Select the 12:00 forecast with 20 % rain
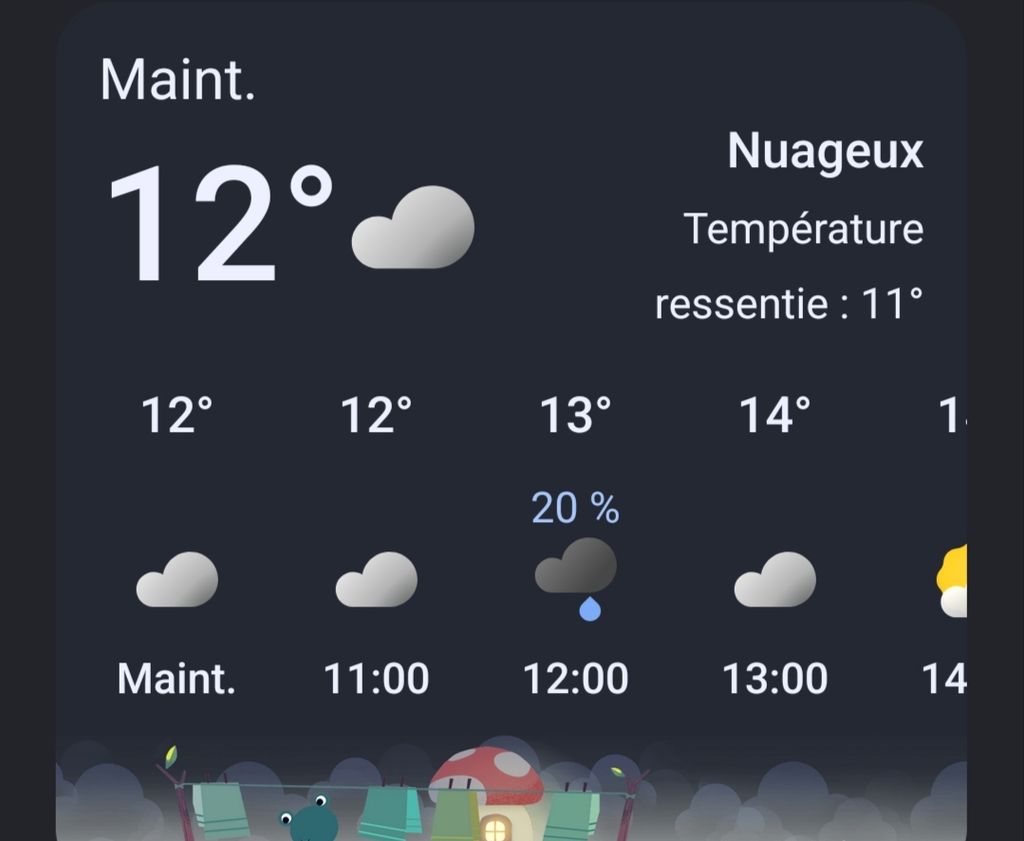This screenshot has height=841, width=1024. pyautogui.click(x=575, y=546)
